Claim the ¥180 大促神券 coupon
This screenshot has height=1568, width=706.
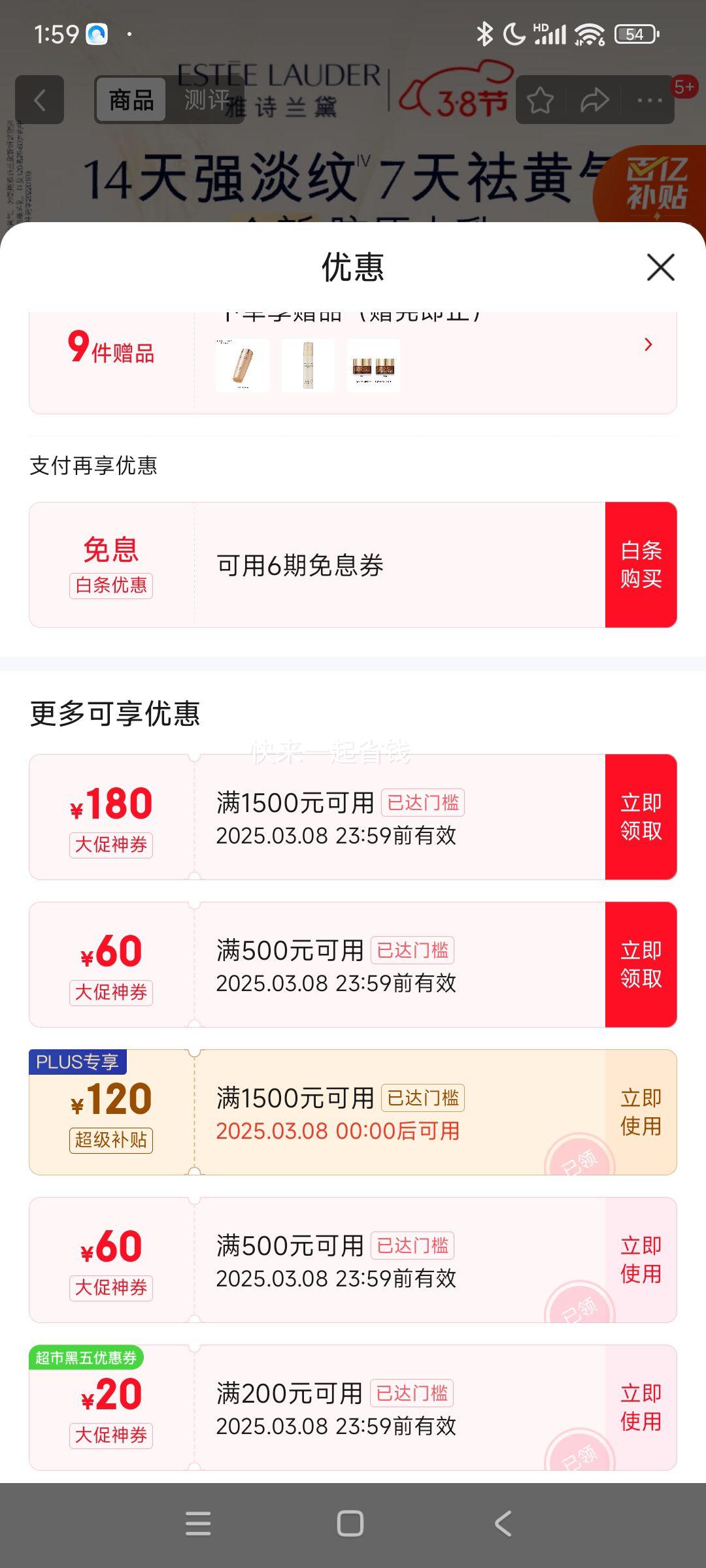pyautogui.click(x=641, y=817)
